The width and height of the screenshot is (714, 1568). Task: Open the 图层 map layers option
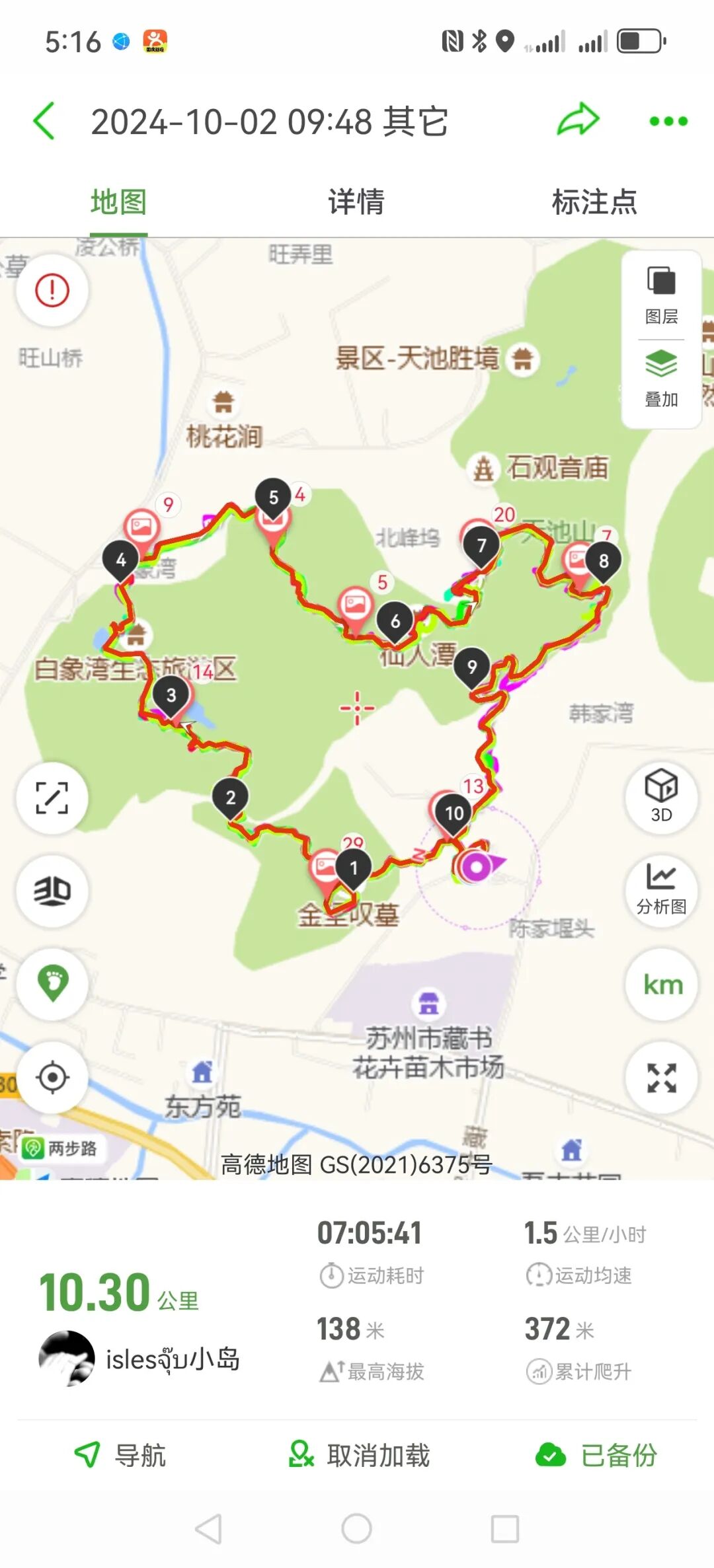coord(662,295)
